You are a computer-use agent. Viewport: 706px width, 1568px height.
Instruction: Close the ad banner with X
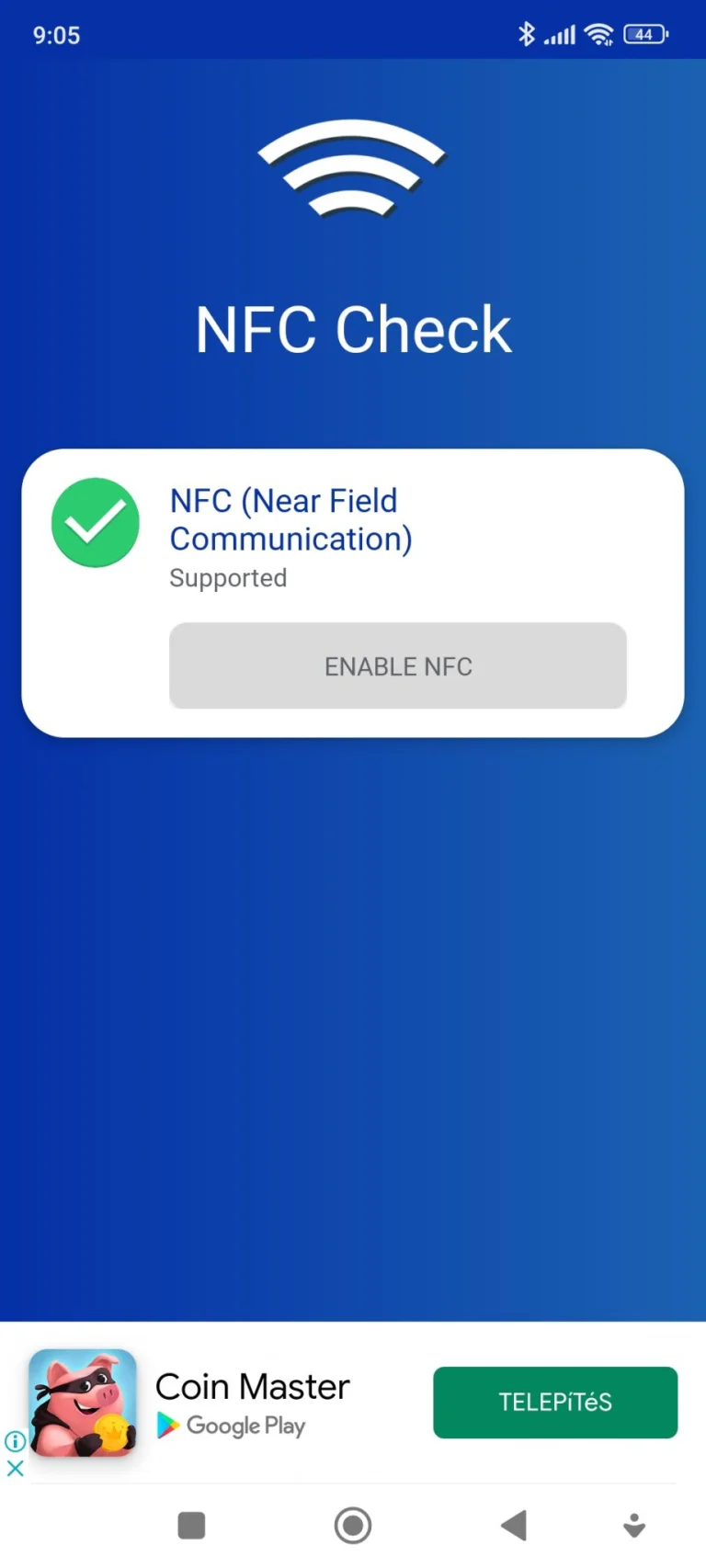coord(16,1468)
